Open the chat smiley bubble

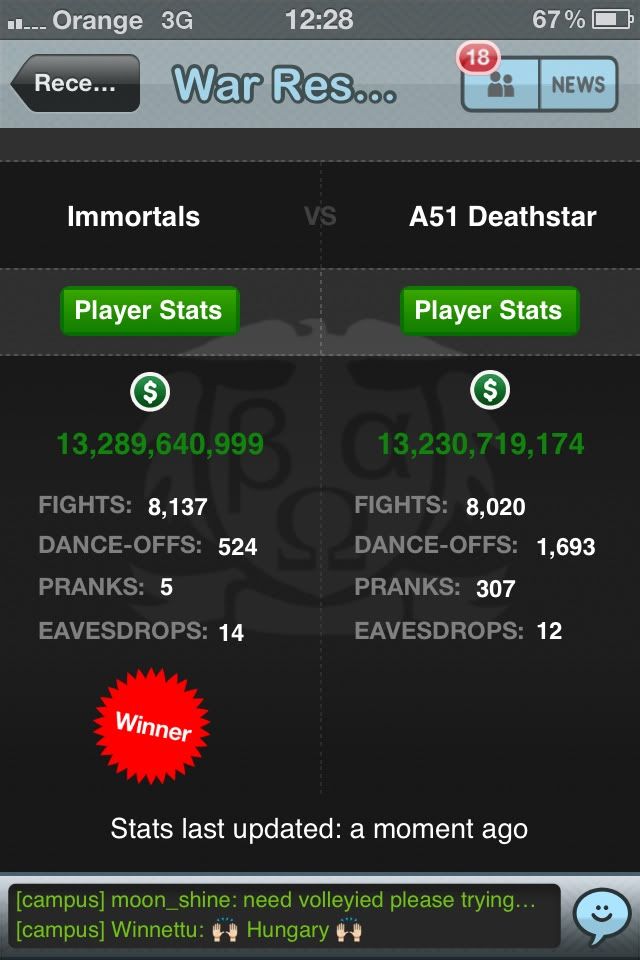coord(602,916)
